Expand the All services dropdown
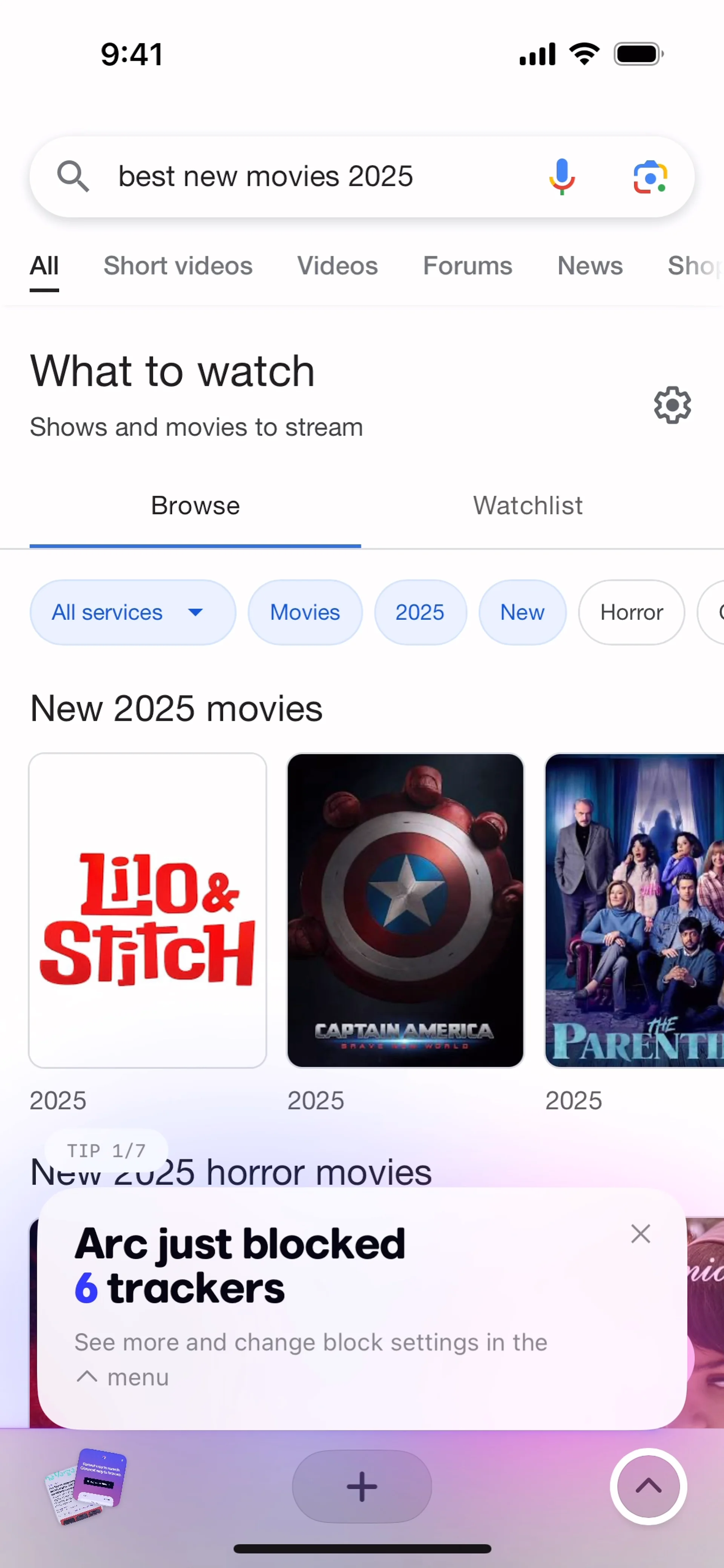The width and height of the screenshot is (724, 1568). 132,612
